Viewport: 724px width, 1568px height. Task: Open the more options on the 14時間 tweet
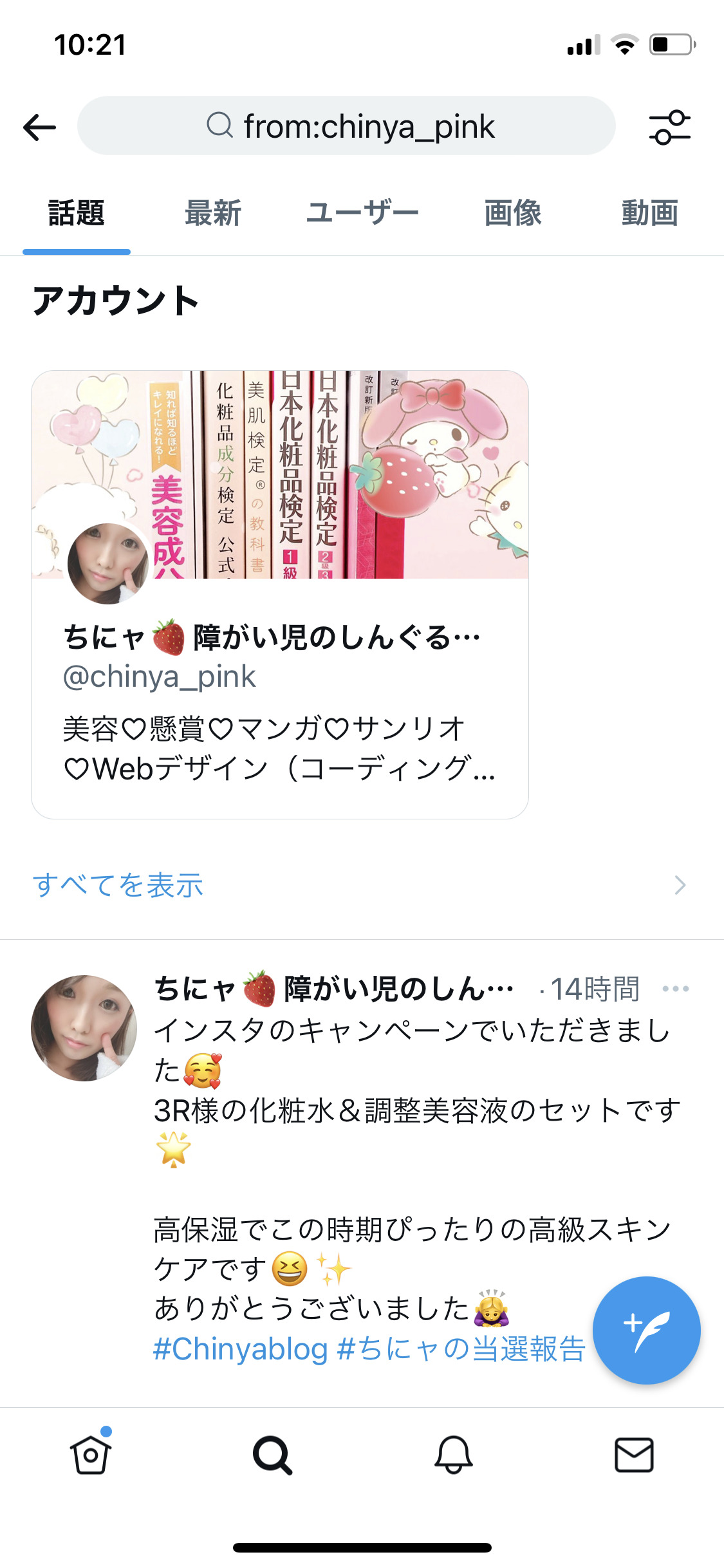coord(676,989)
